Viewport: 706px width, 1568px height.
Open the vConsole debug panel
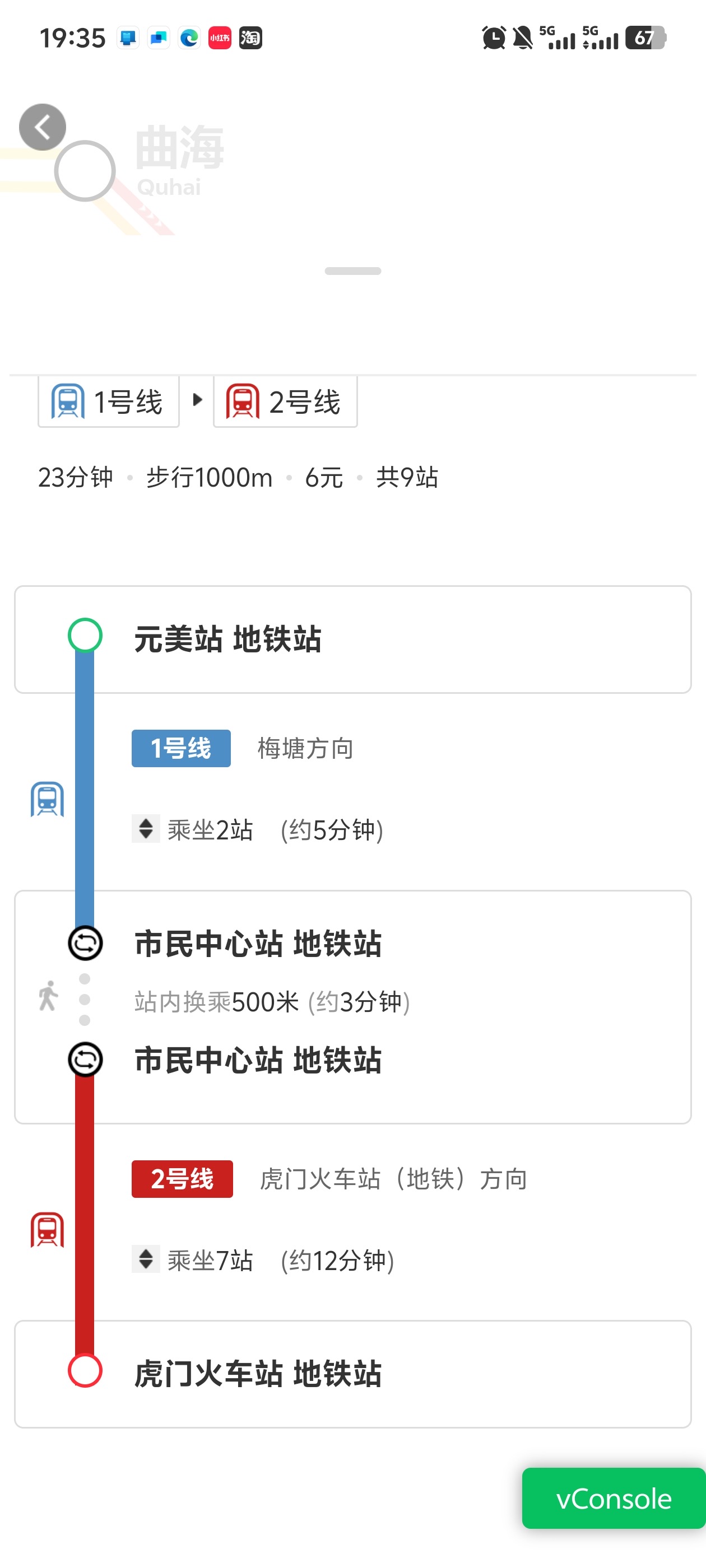613,1498
